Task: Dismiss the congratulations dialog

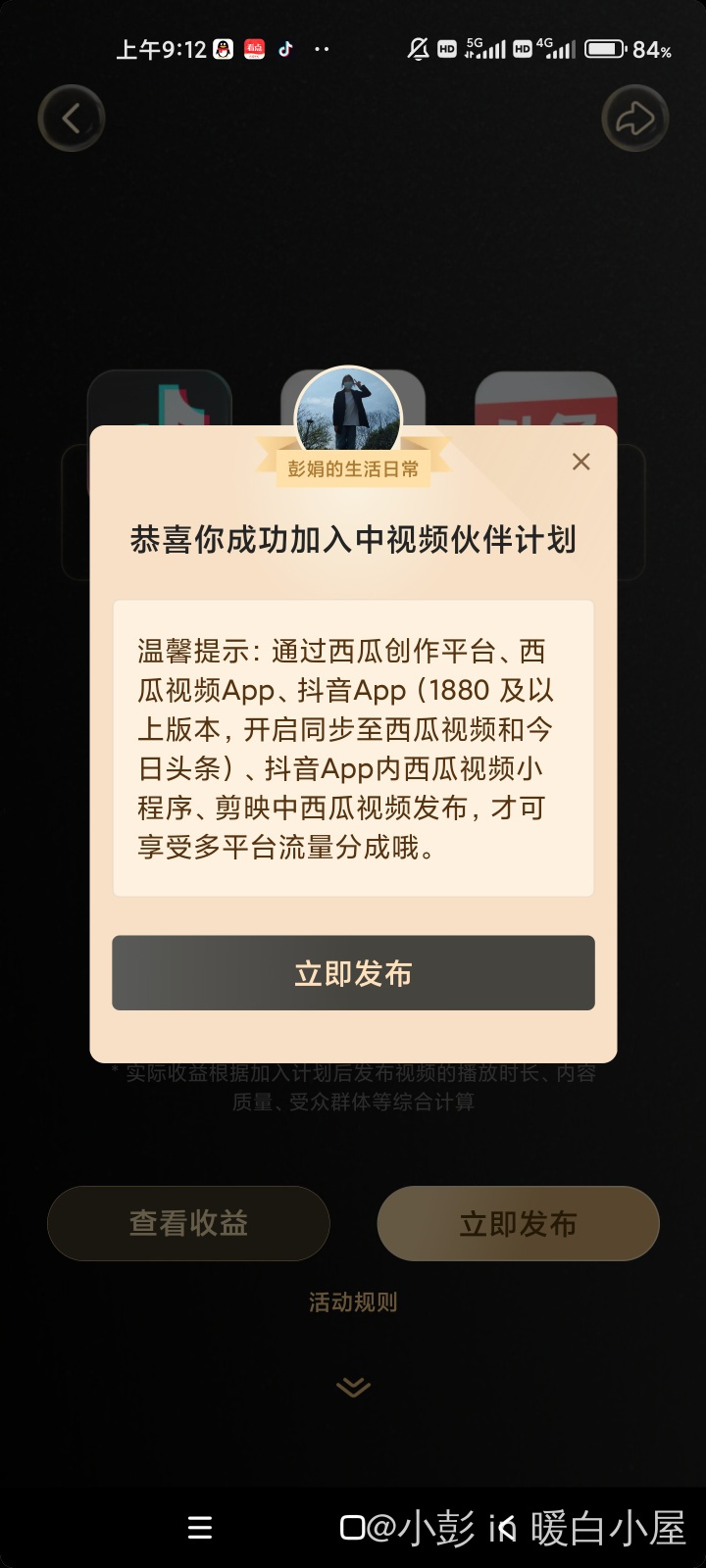Action: [x=580, y=462]
